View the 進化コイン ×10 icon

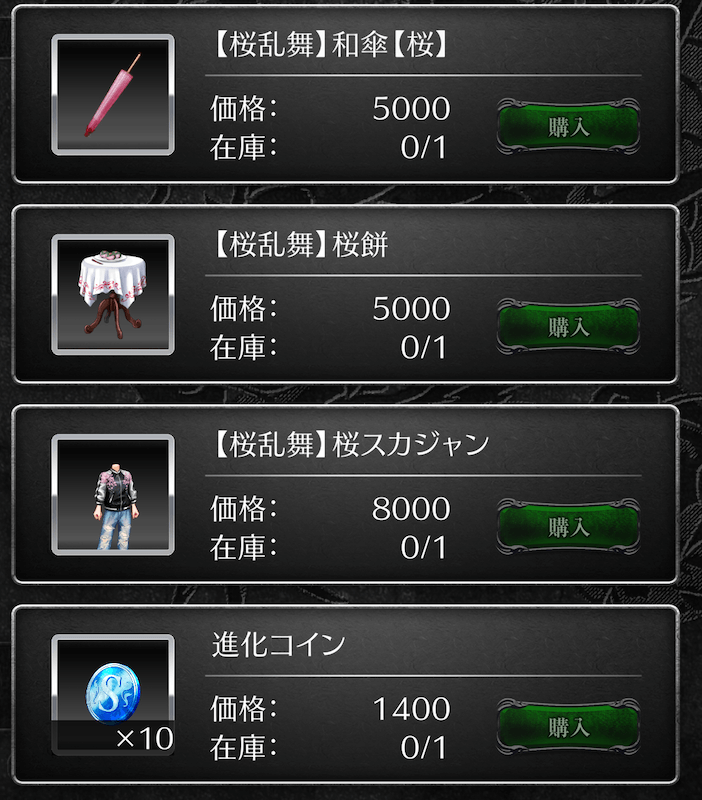(x=113, y=695)
